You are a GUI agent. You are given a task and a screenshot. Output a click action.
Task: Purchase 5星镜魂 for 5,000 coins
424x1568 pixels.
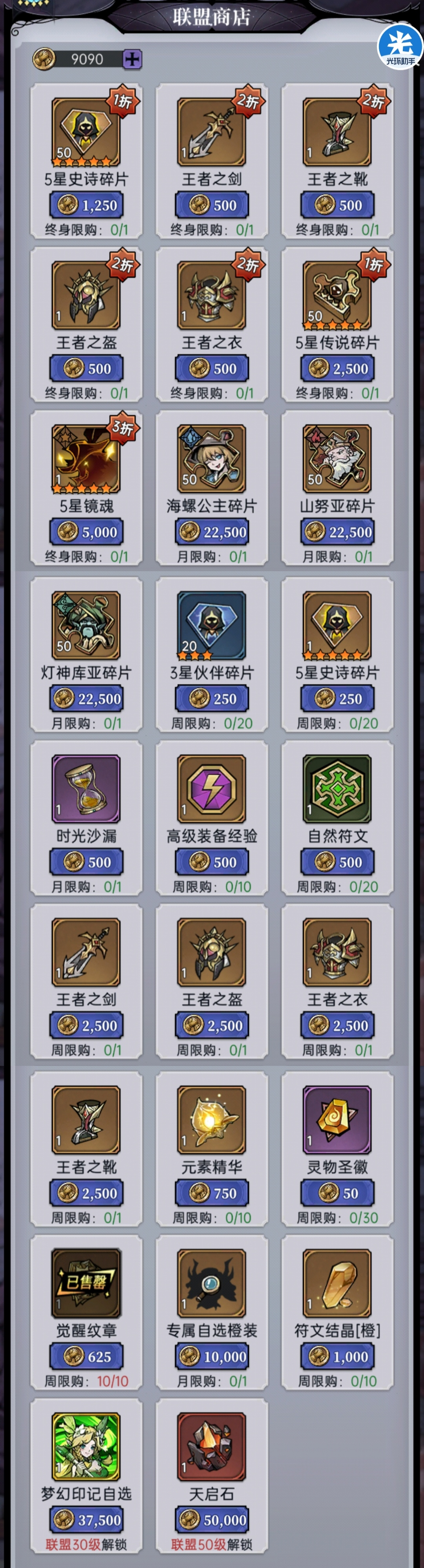[x=86, y=532]
